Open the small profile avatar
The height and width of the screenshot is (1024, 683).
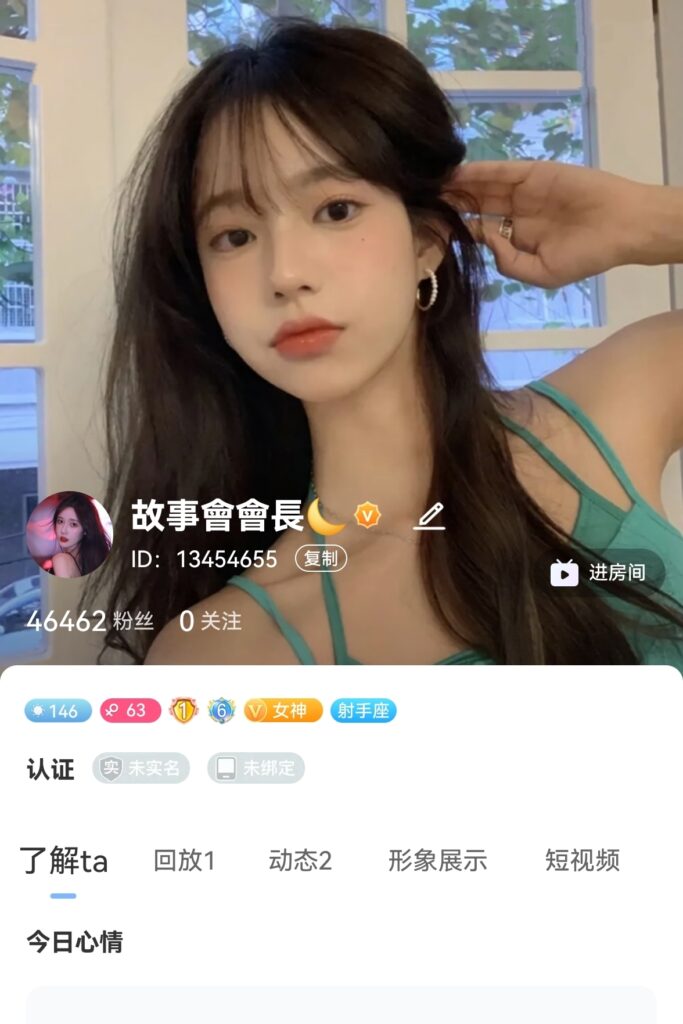[x=69, y=534]
